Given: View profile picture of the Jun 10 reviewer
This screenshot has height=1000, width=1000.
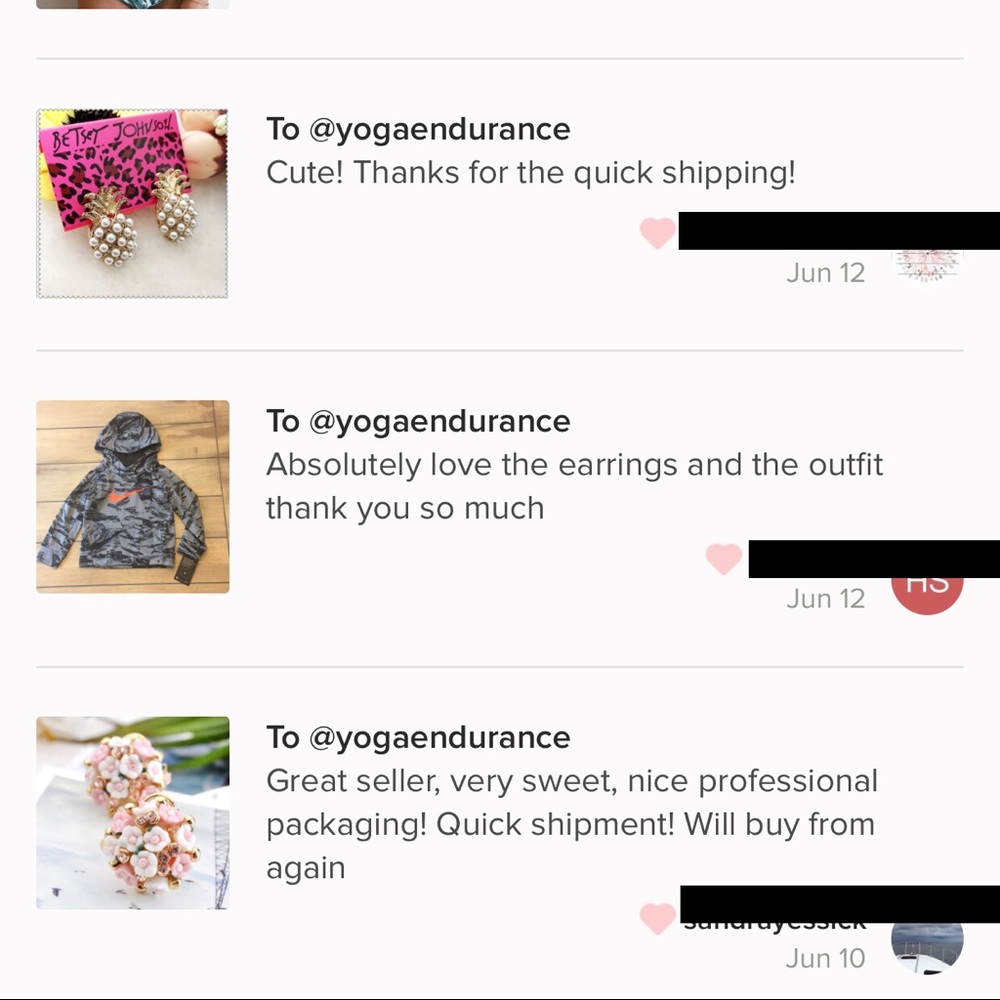Looking at the screenshot, I should 927,945.
